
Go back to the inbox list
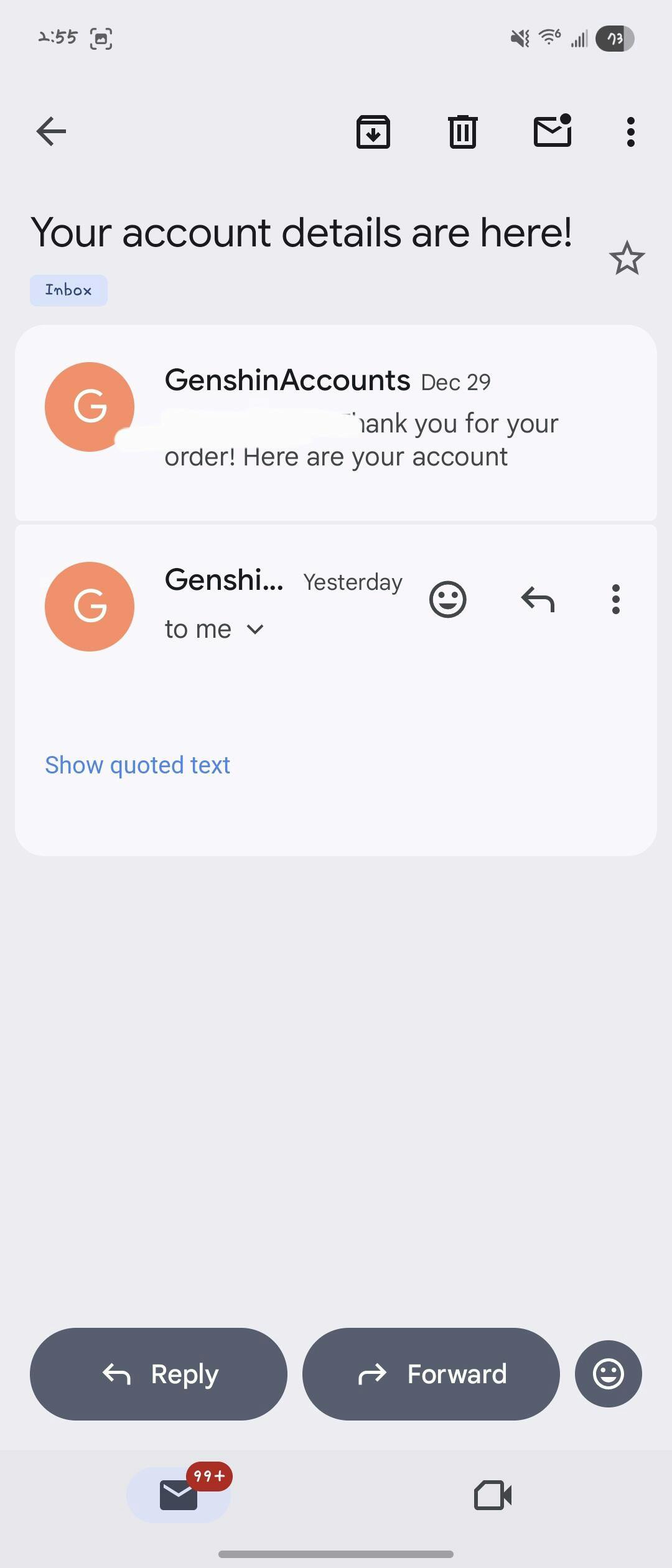[x=51, y=131]
